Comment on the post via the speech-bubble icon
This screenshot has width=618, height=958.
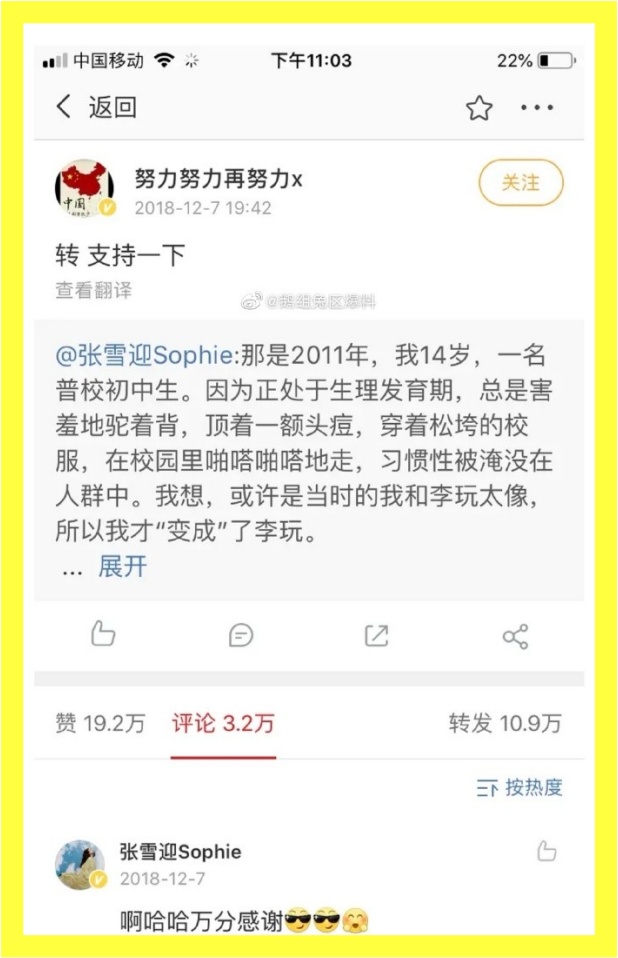coord(240,635)
